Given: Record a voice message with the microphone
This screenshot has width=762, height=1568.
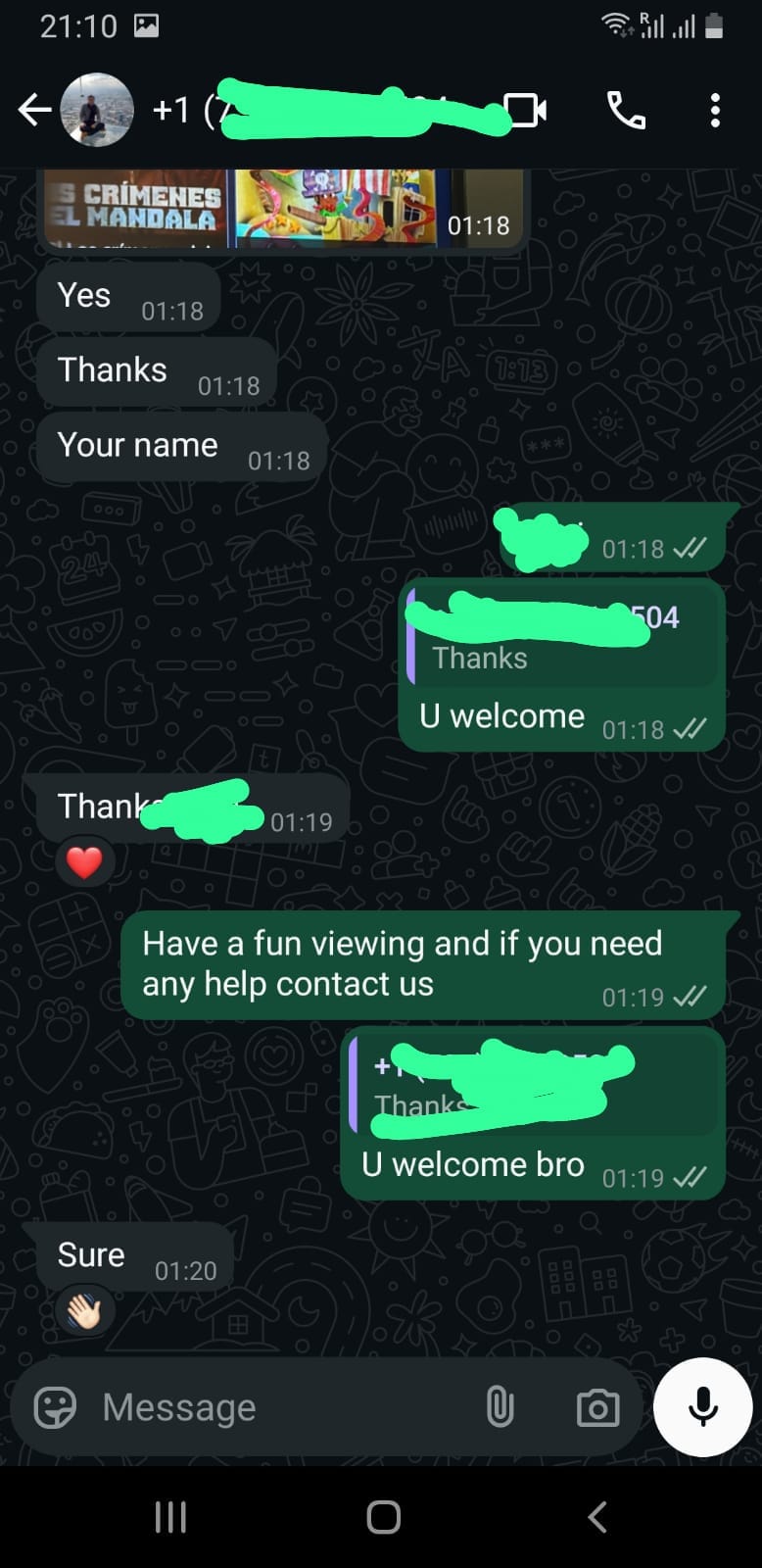Looking at the screenshot, I should point(702,1407).
